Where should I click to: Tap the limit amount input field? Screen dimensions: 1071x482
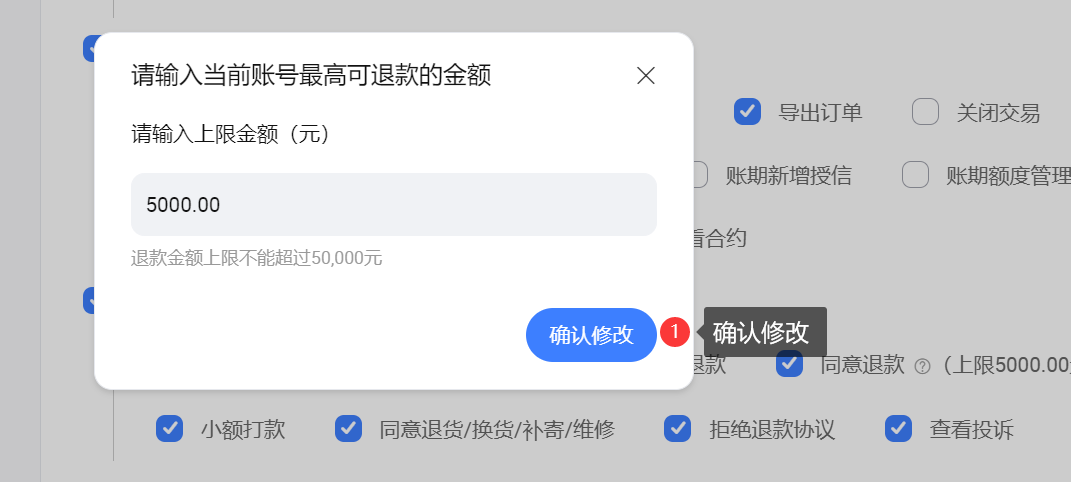coord(393,205)
